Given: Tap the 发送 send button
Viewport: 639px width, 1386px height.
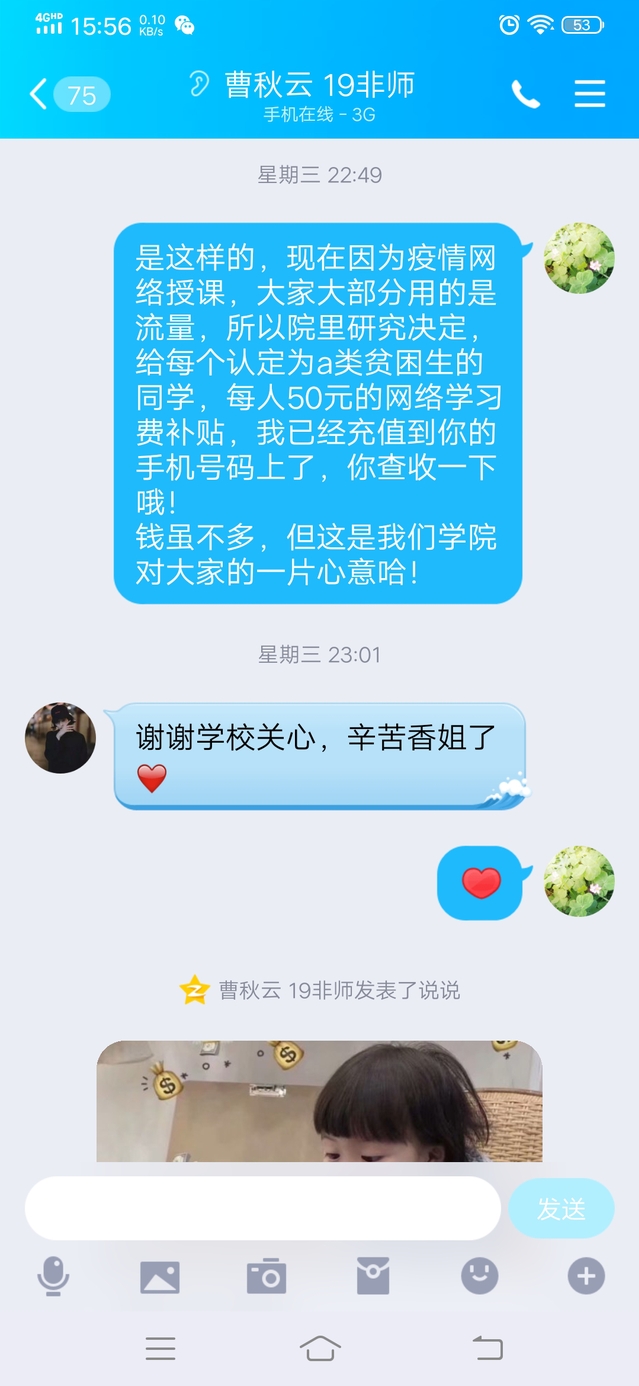Looking at the screenshot, I should coord(561,1208).
